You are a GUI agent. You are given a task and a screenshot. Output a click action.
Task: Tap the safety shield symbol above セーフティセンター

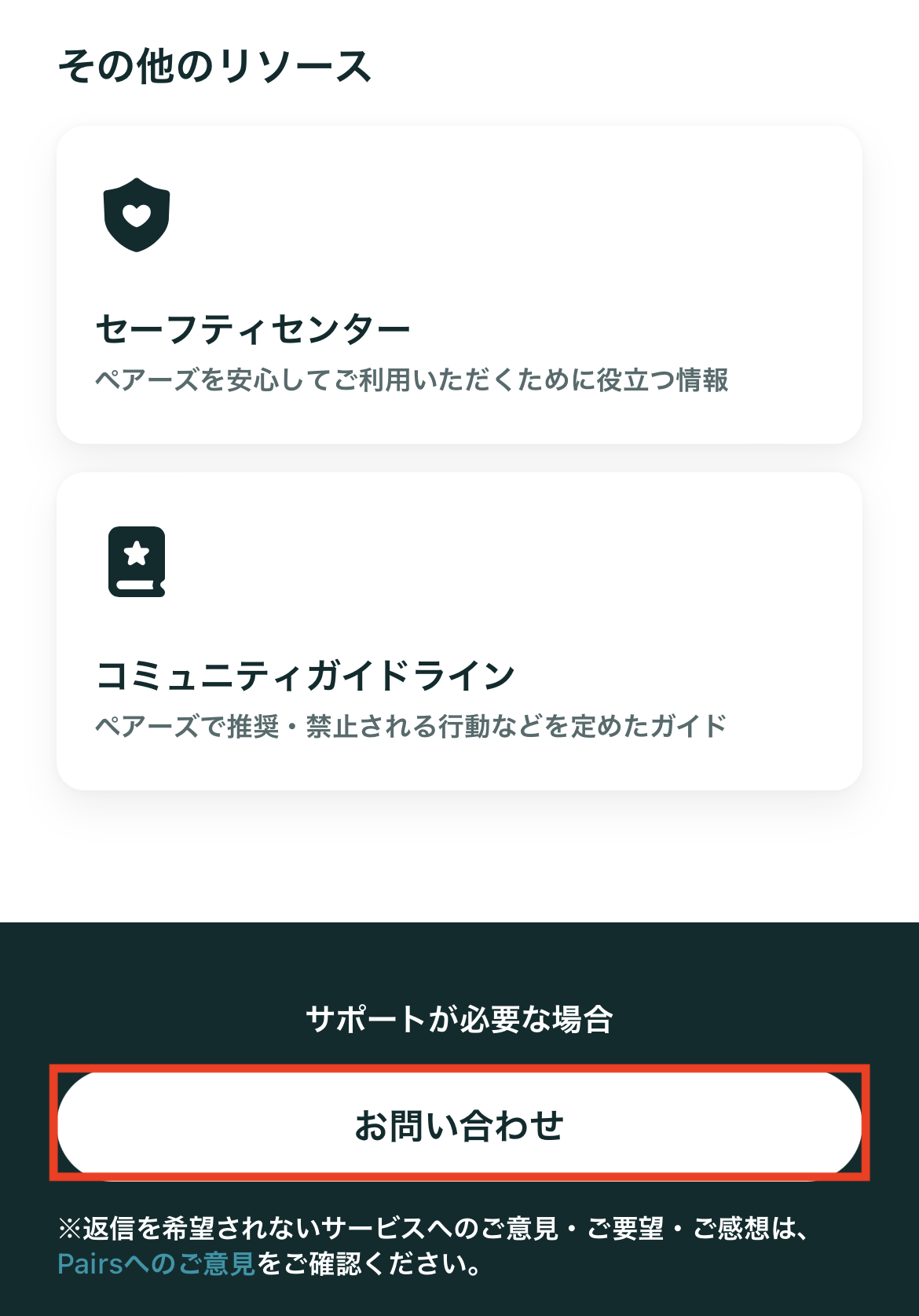(x=137, y=214)
